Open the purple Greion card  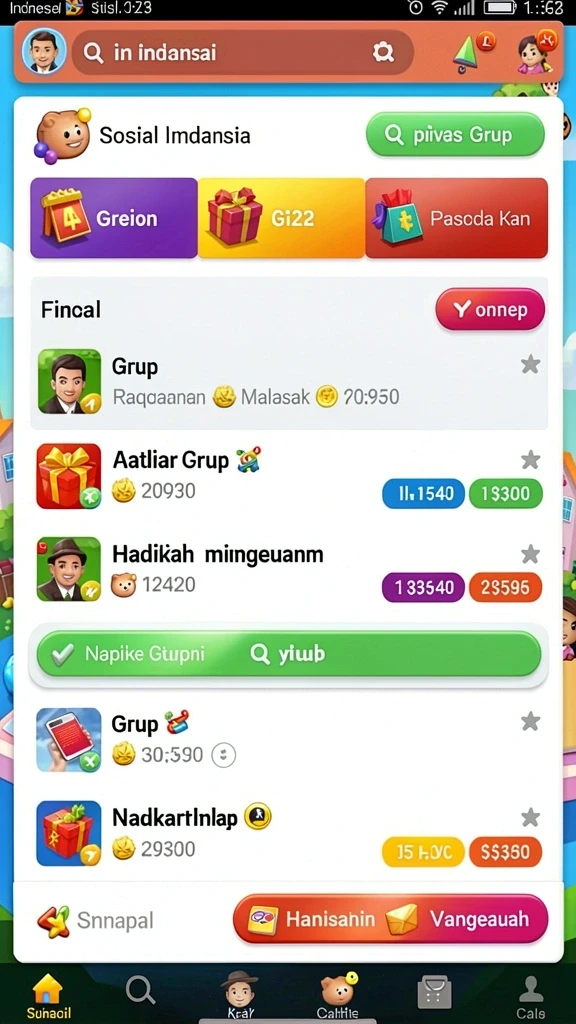click(x=114, y=217)
